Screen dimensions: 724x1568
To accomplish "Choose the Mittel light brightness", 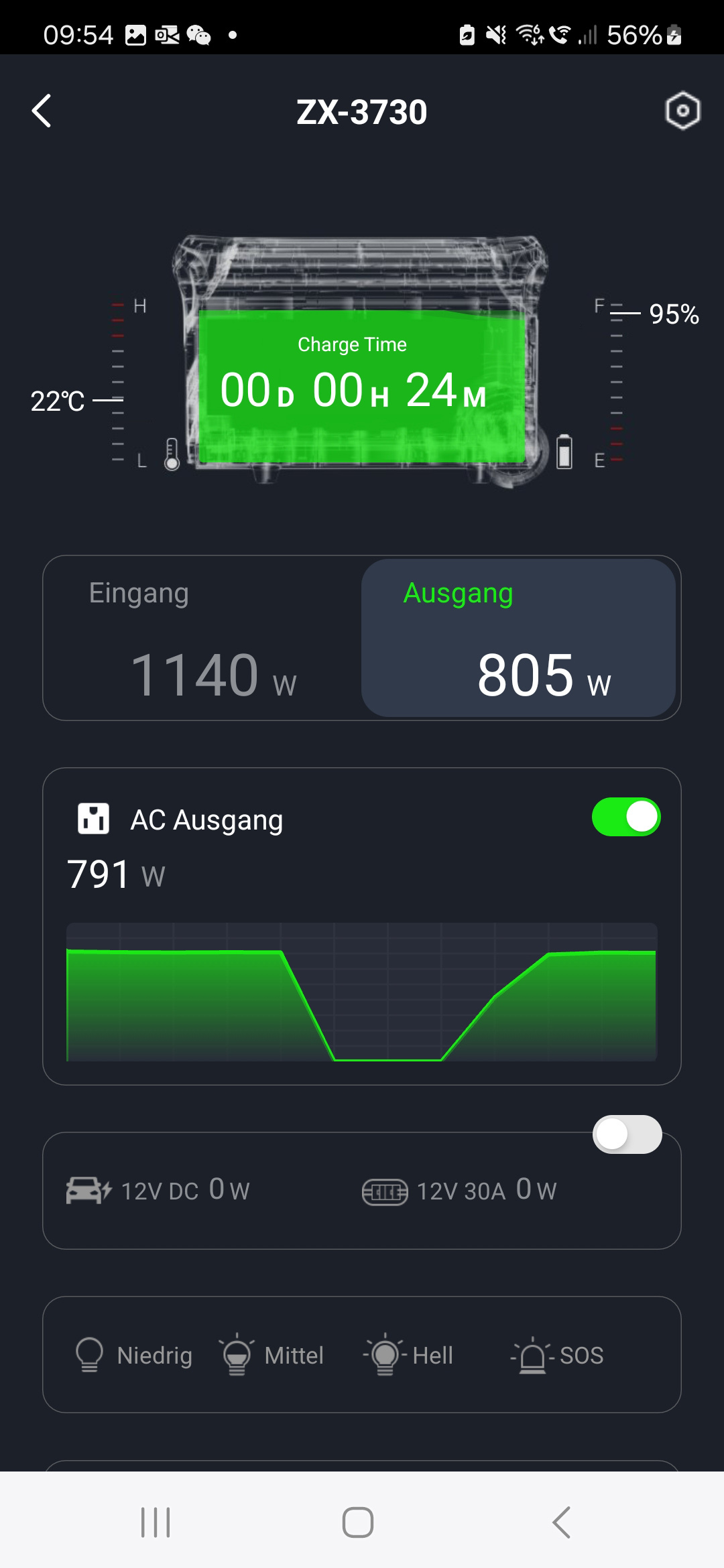I will 271,1355.
